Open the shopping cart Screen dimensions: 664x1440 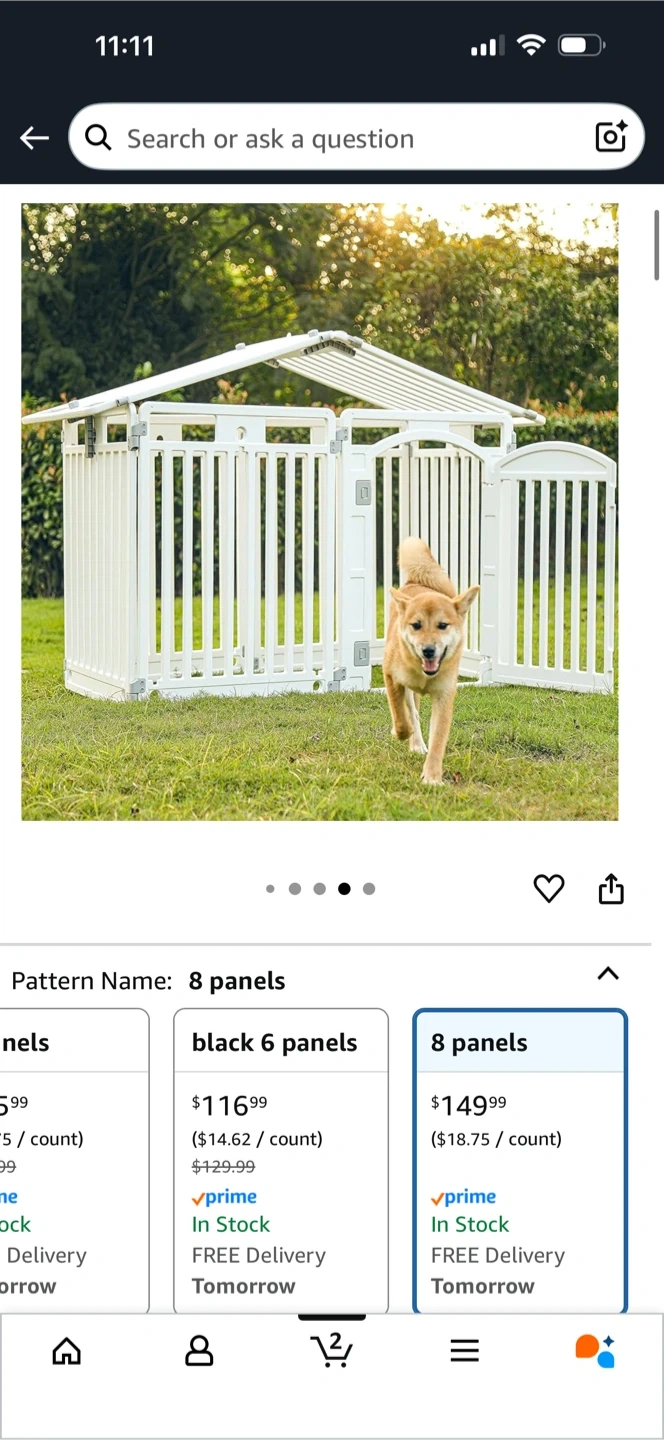(x=331, y=1350)
